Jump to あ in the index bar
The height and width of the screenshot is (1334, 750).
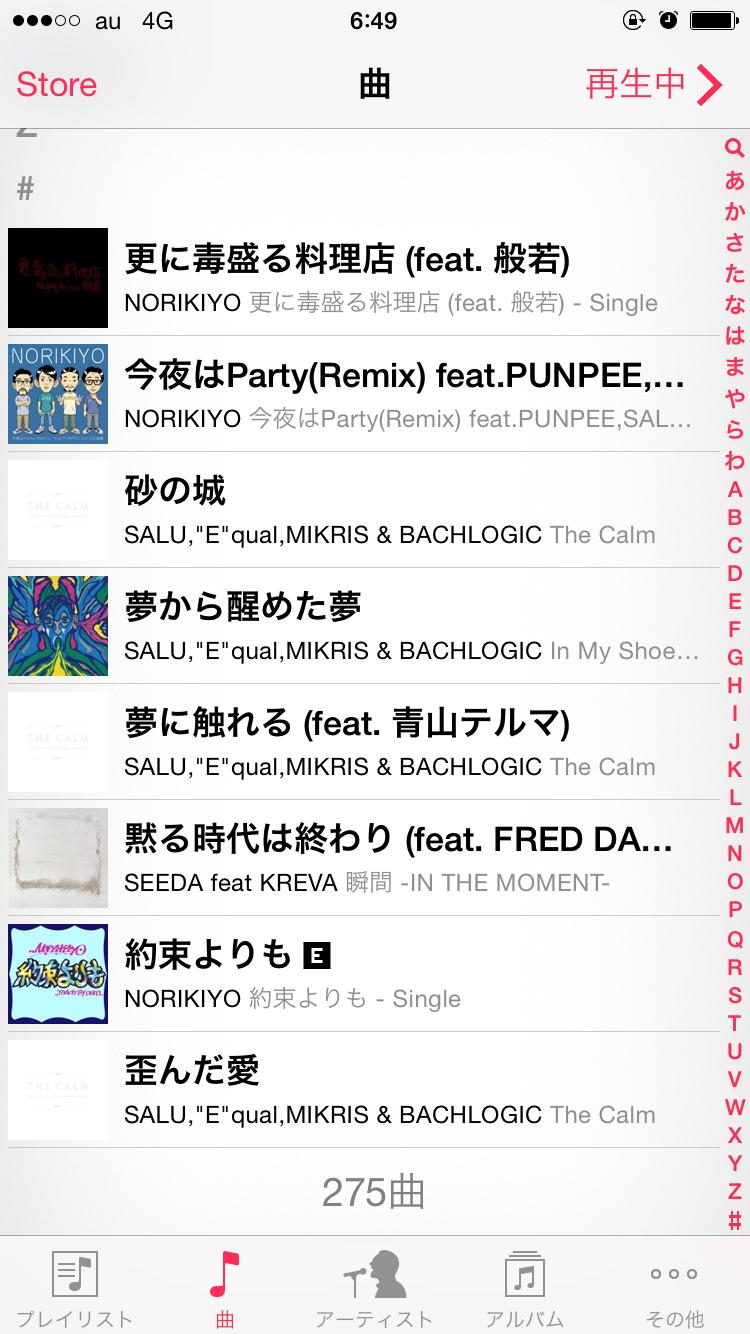tap(734, 181)
